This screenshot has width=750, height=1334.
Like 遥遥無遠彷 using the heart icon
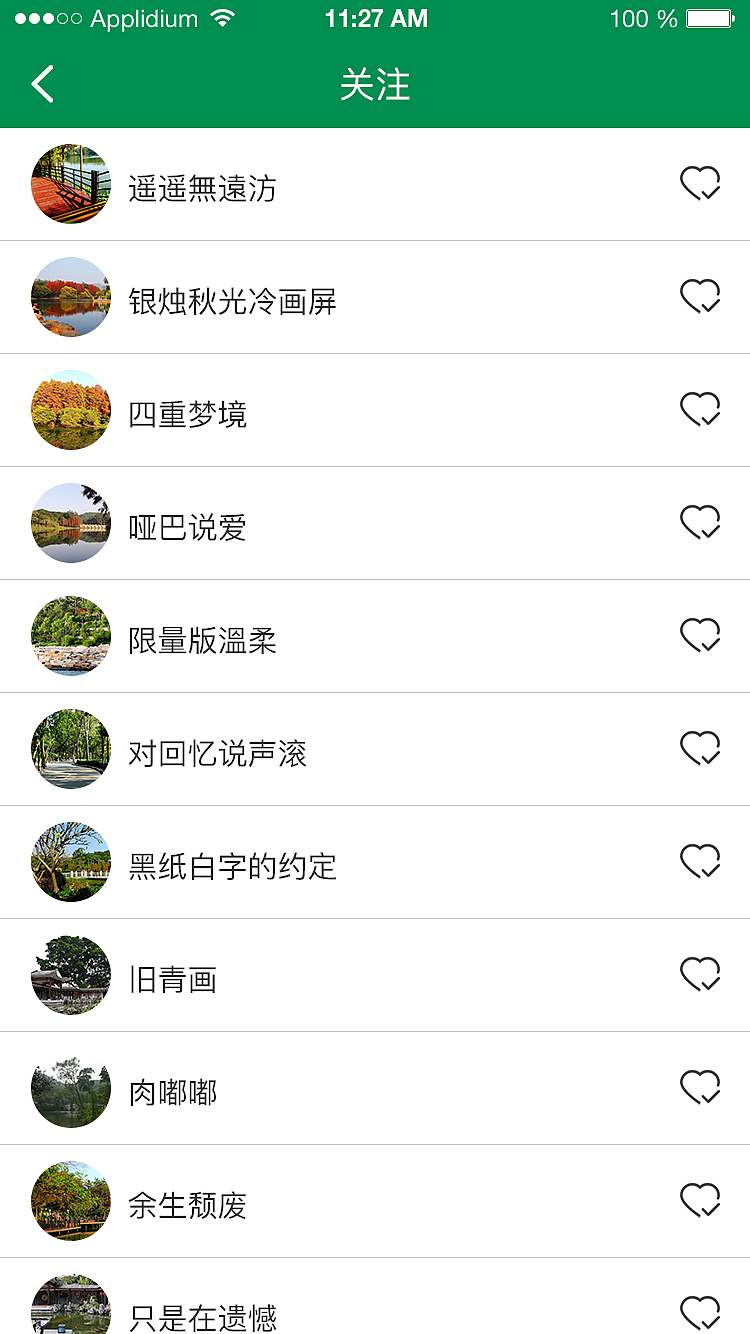(x=701, y=183)
